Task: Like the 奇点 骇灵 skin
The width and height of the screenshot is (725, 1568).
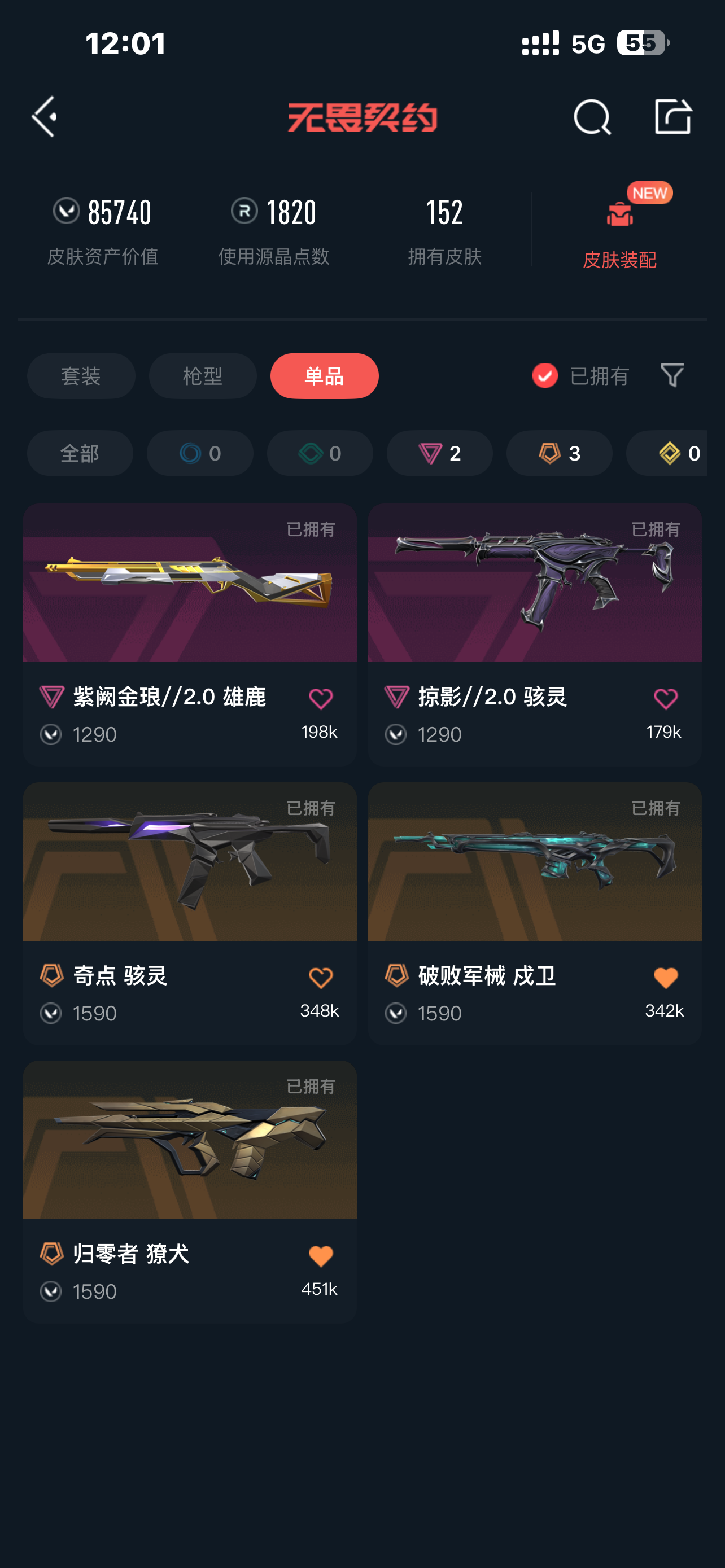Action: pos(320,978)
